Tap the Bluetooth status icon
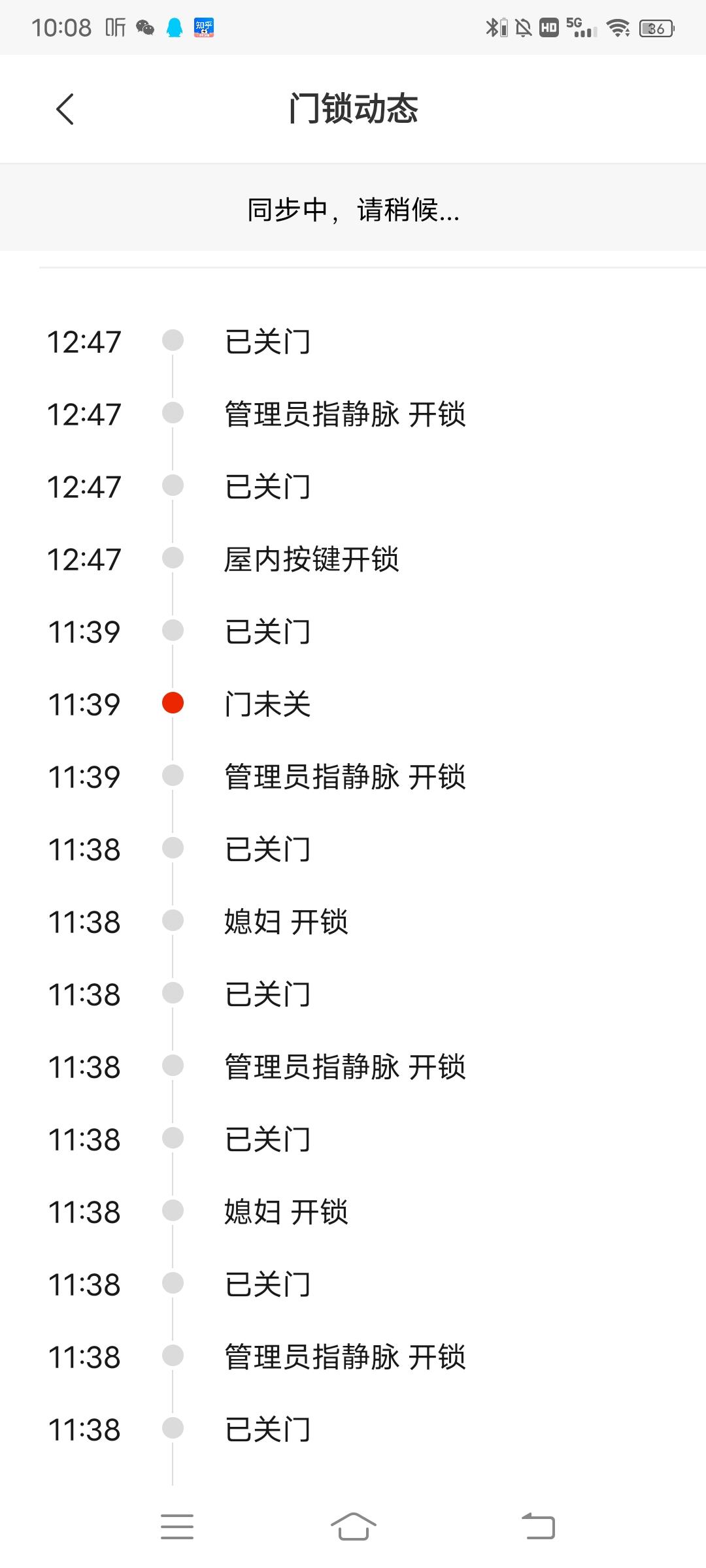Viewport: 706px width, 1568px height. coord(492,26)
